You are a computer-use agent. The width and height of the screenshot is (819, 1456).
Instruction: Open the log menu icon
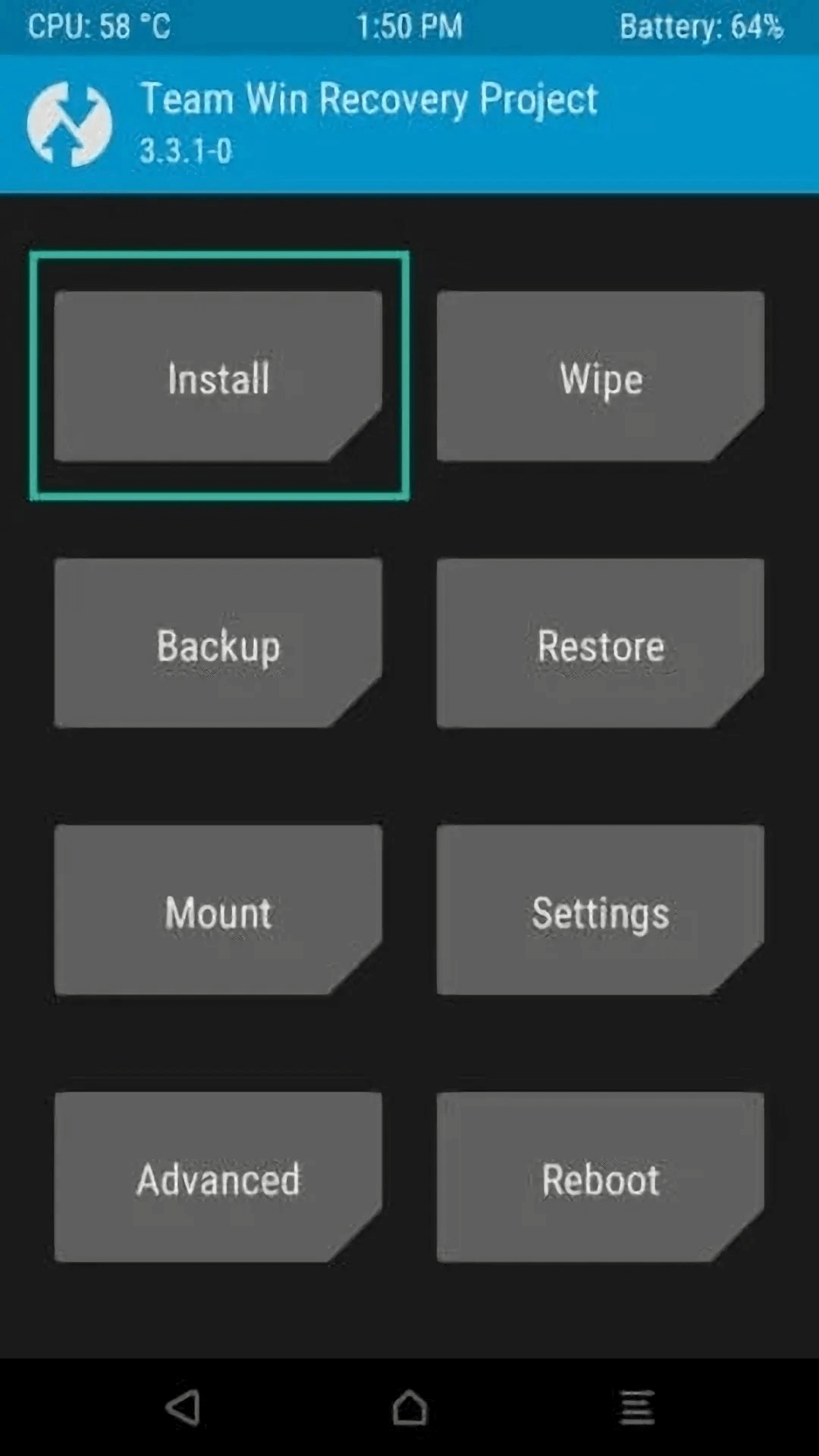[x=637, y=1408]
